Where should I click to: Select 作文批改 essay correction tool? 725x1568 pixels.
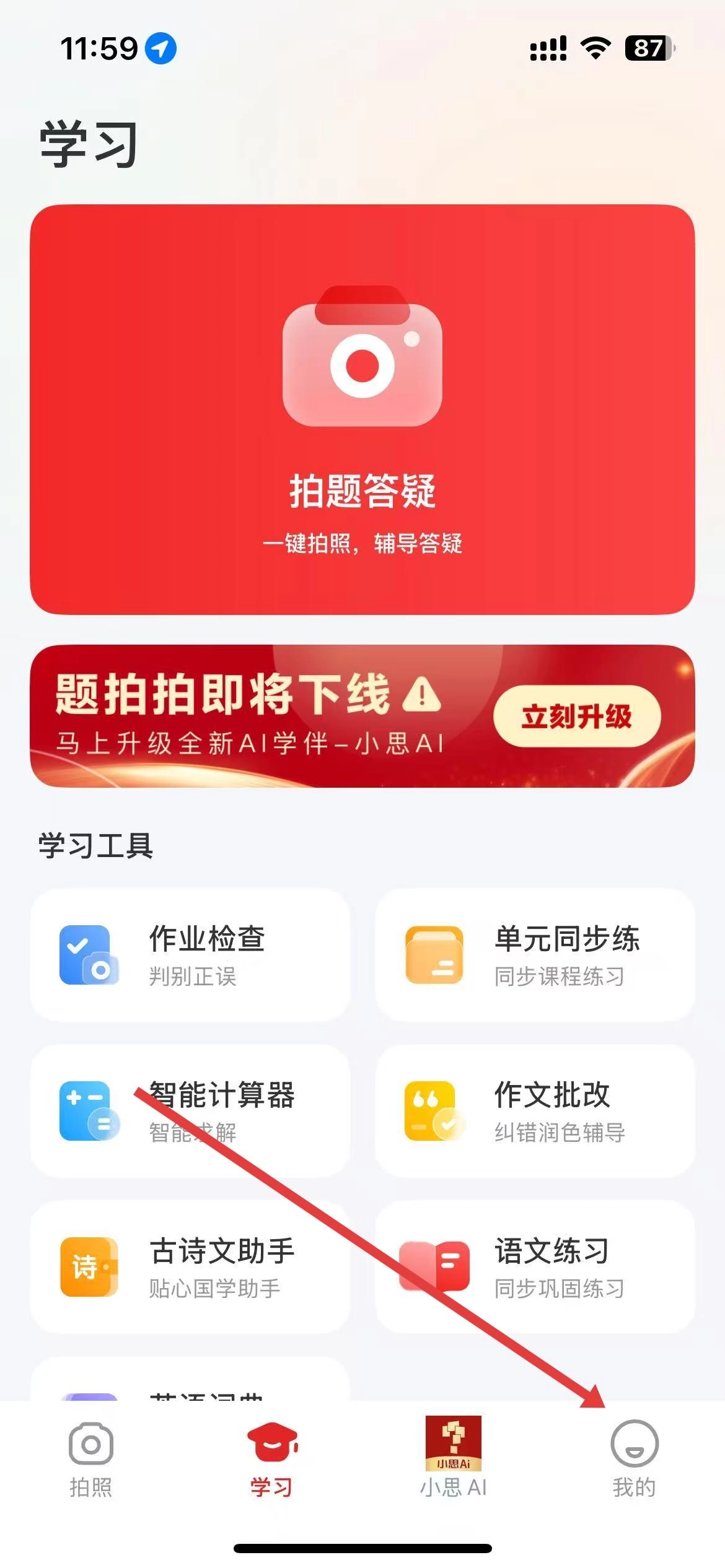coord(534,1111)
